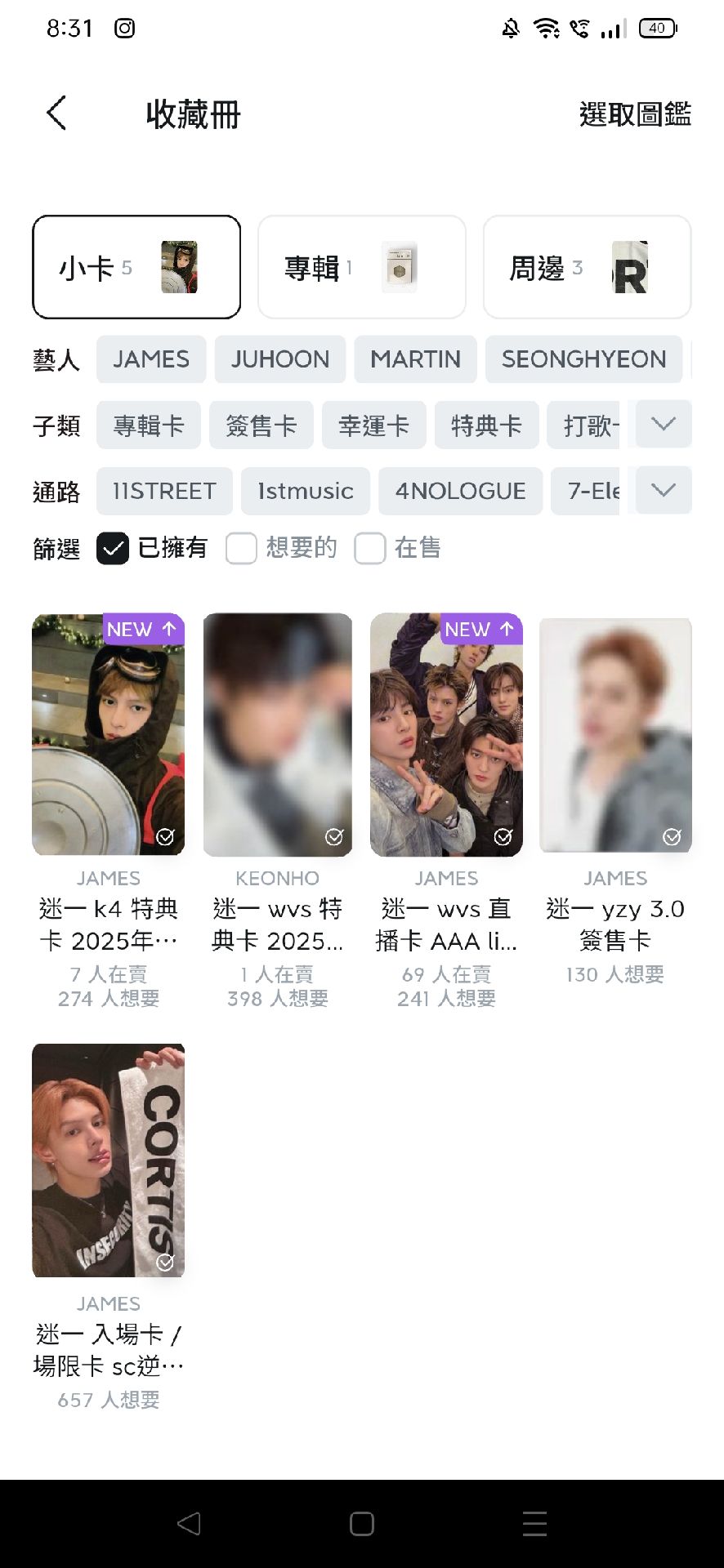Choose the 1stmusic channel chip

pyautogui.click(x=305, y=491)
